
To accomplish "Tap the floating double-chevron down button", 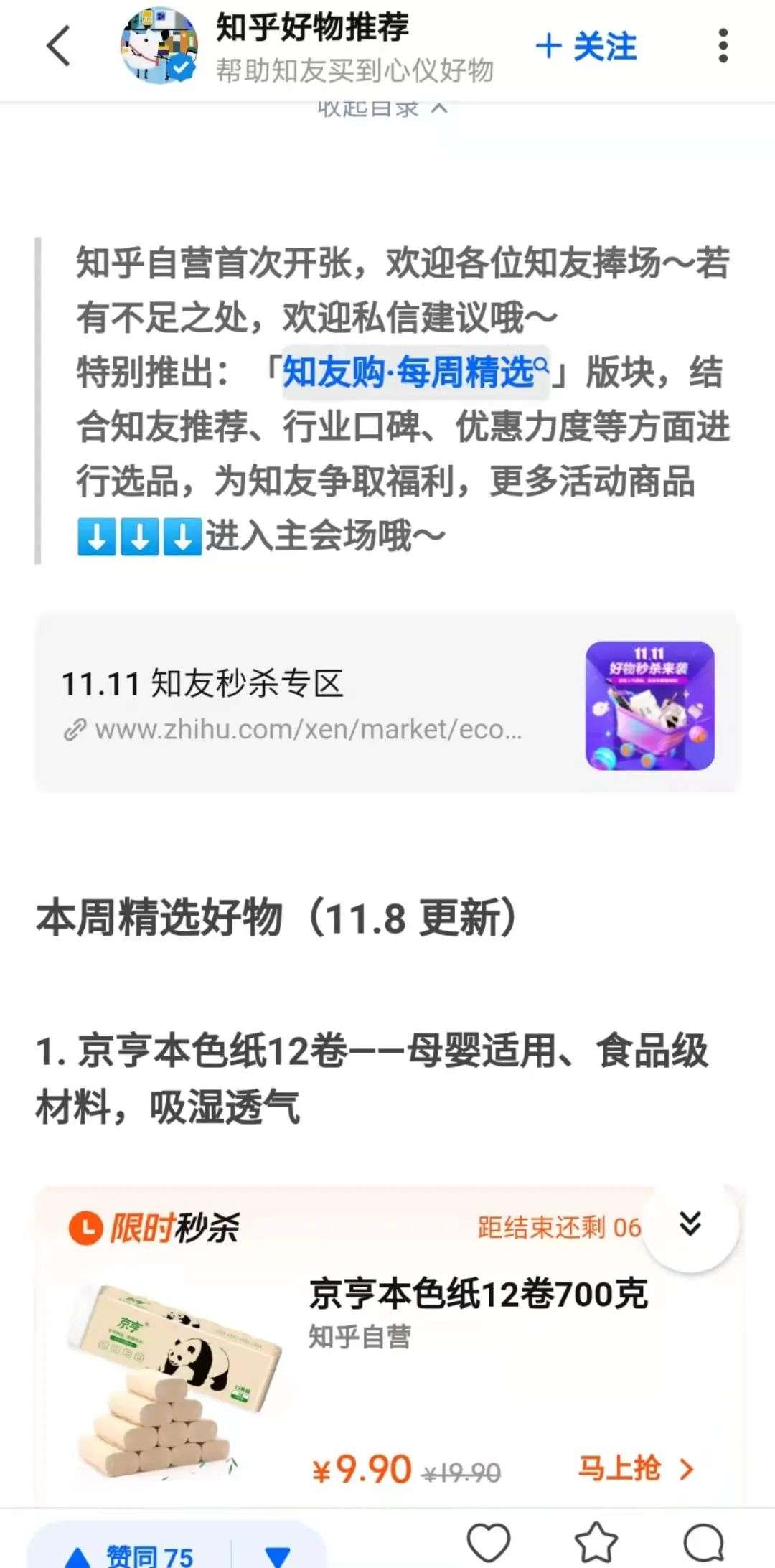I will click(x=690, y=1224).
